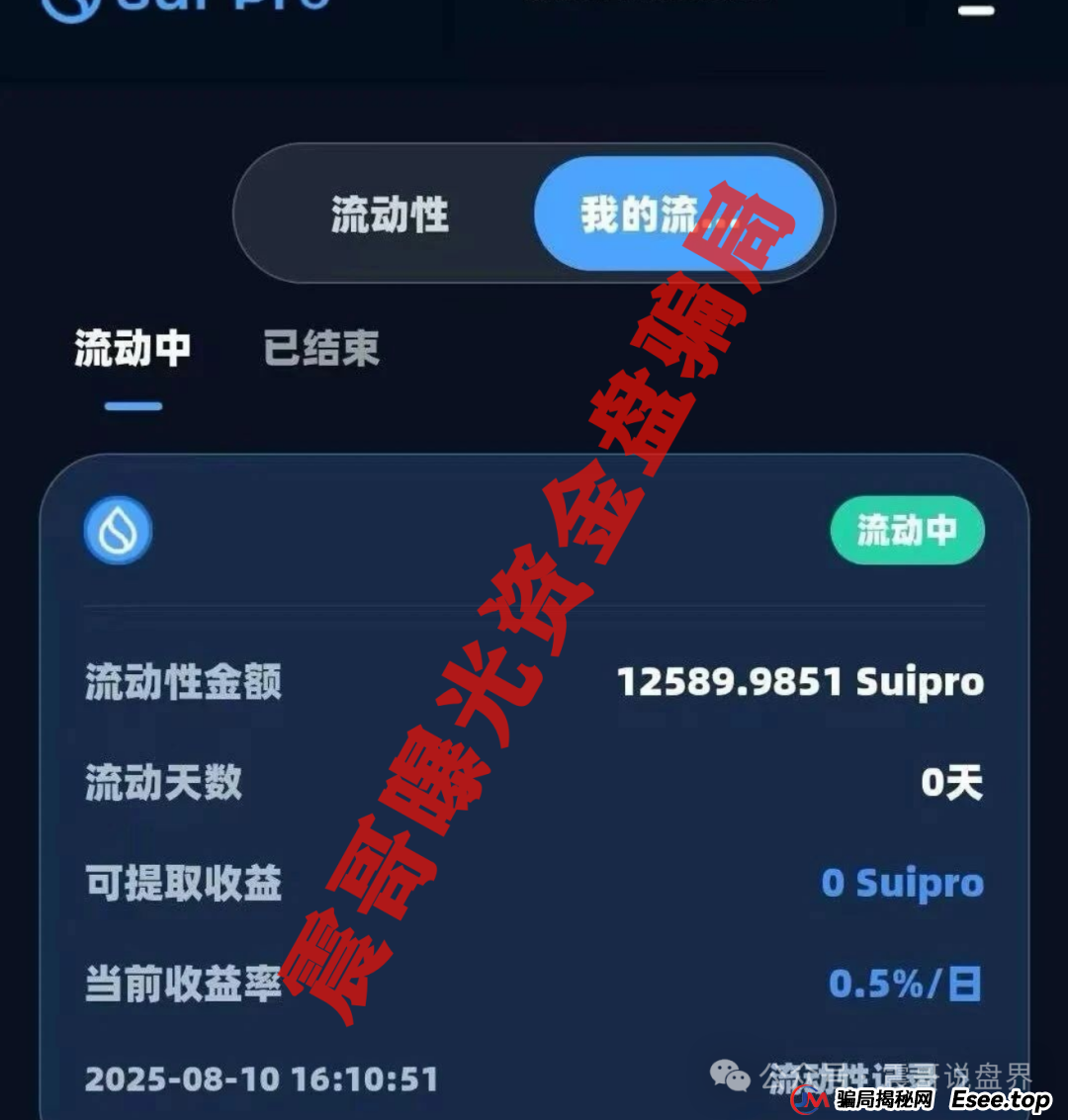Switch to the 流动性 segment

(390, 215)
